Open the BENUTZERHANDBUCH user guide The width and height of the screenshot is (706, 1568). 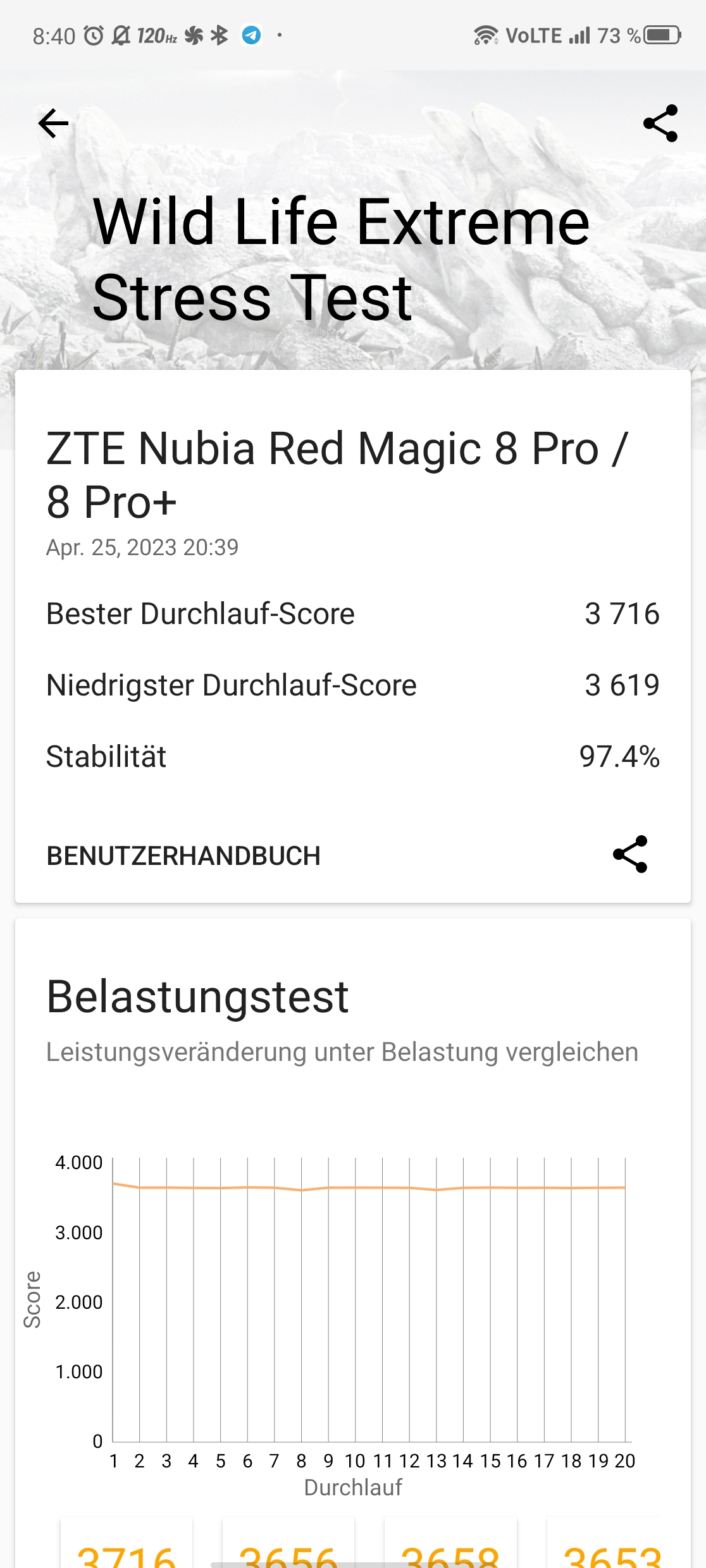coord(183,855)
